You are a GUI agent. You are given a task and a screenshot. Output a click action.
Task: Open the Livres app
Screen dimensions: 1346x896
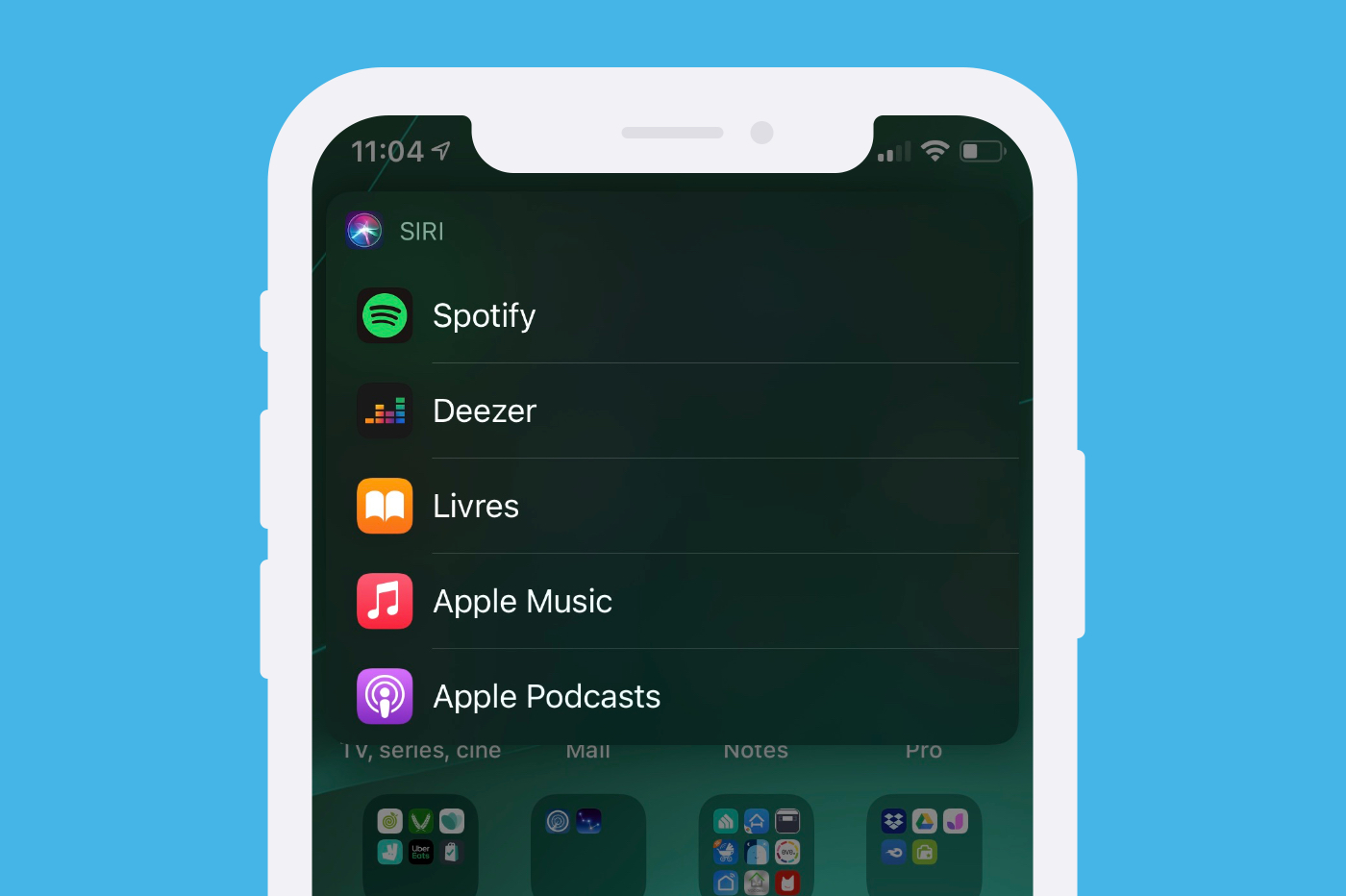476,507
